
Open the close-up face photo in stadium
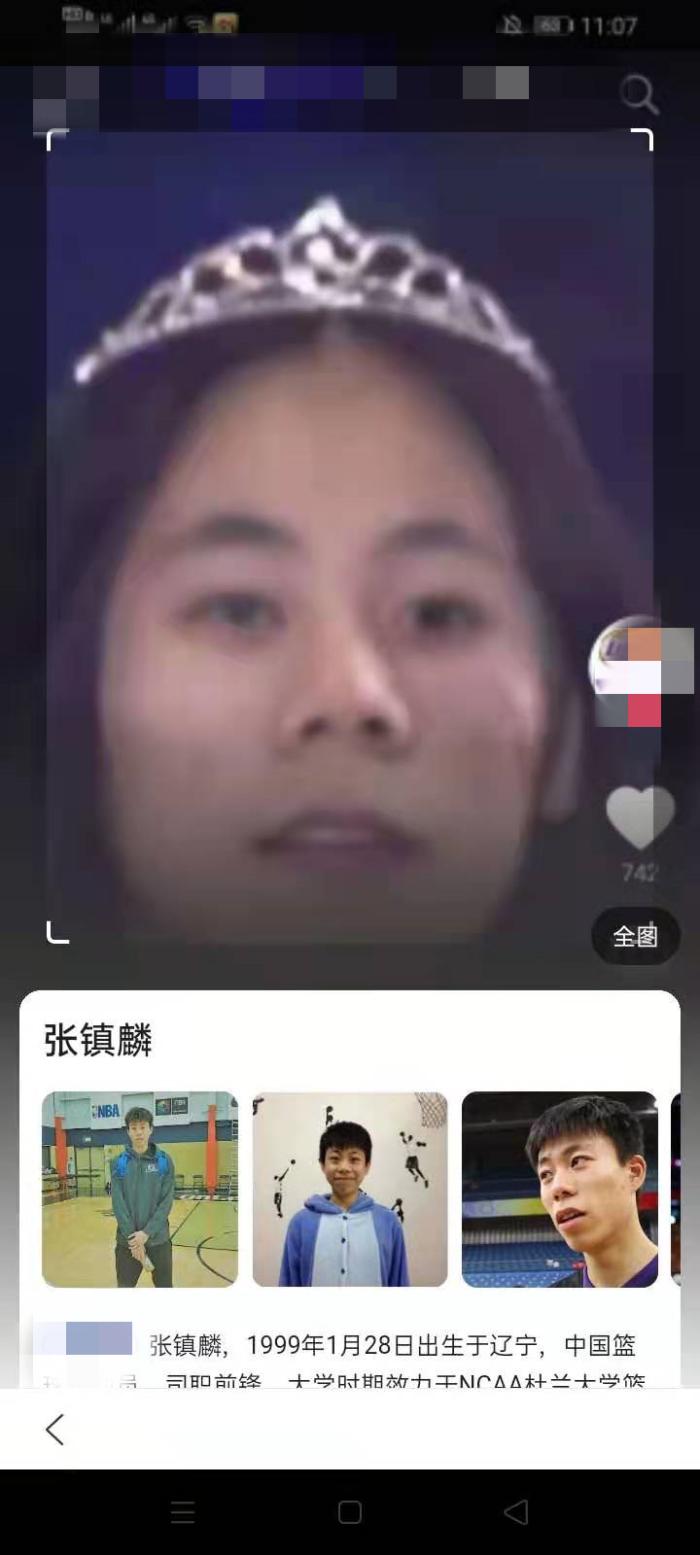point(559,1189)
